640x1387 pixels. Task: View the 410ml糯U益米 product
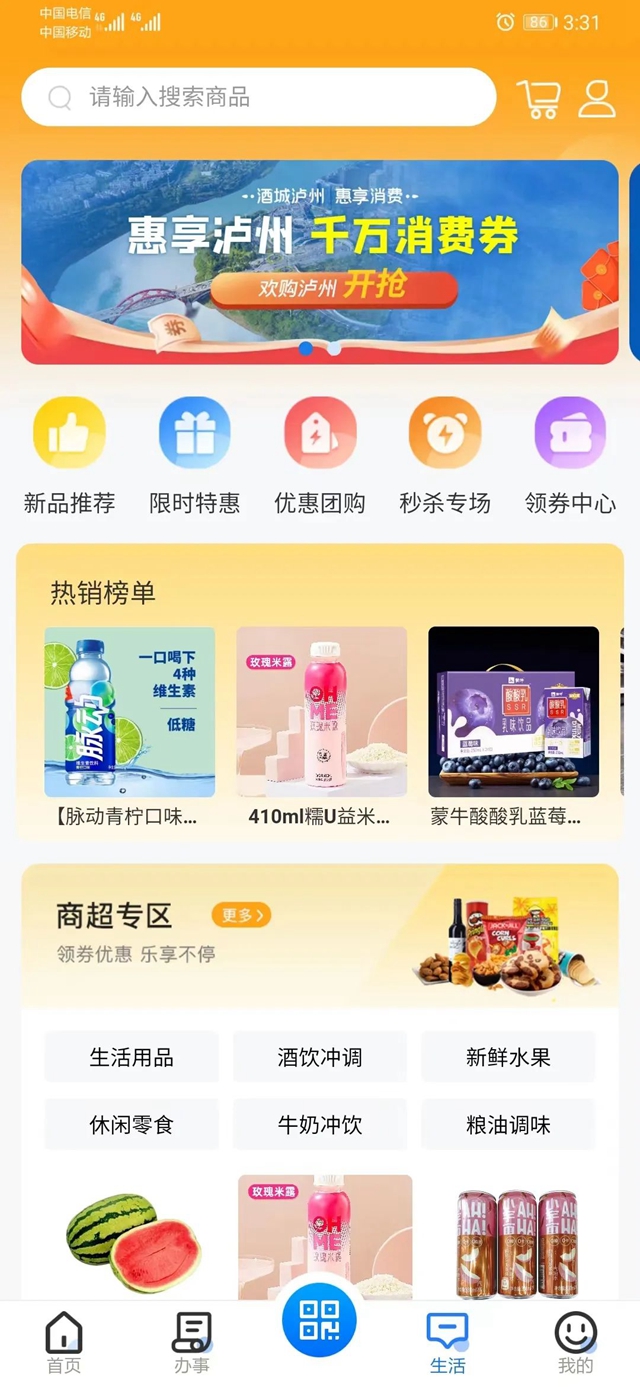[321, 727]
